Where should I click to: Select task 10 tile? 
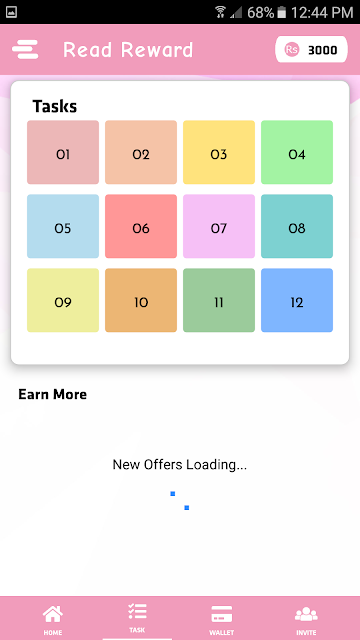141,300
